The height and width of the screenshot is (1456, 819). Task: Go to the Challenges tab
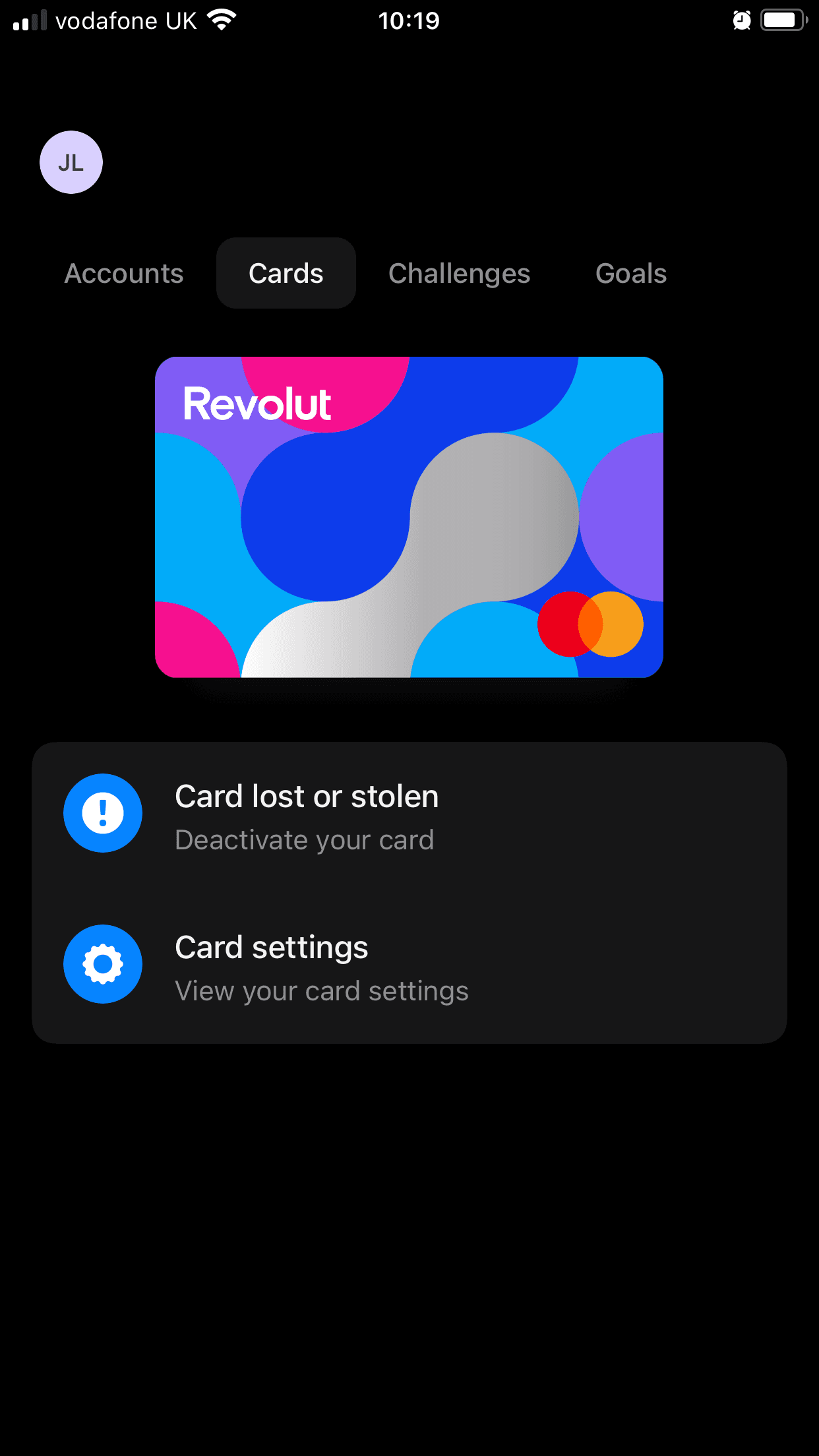pos(459,274)
